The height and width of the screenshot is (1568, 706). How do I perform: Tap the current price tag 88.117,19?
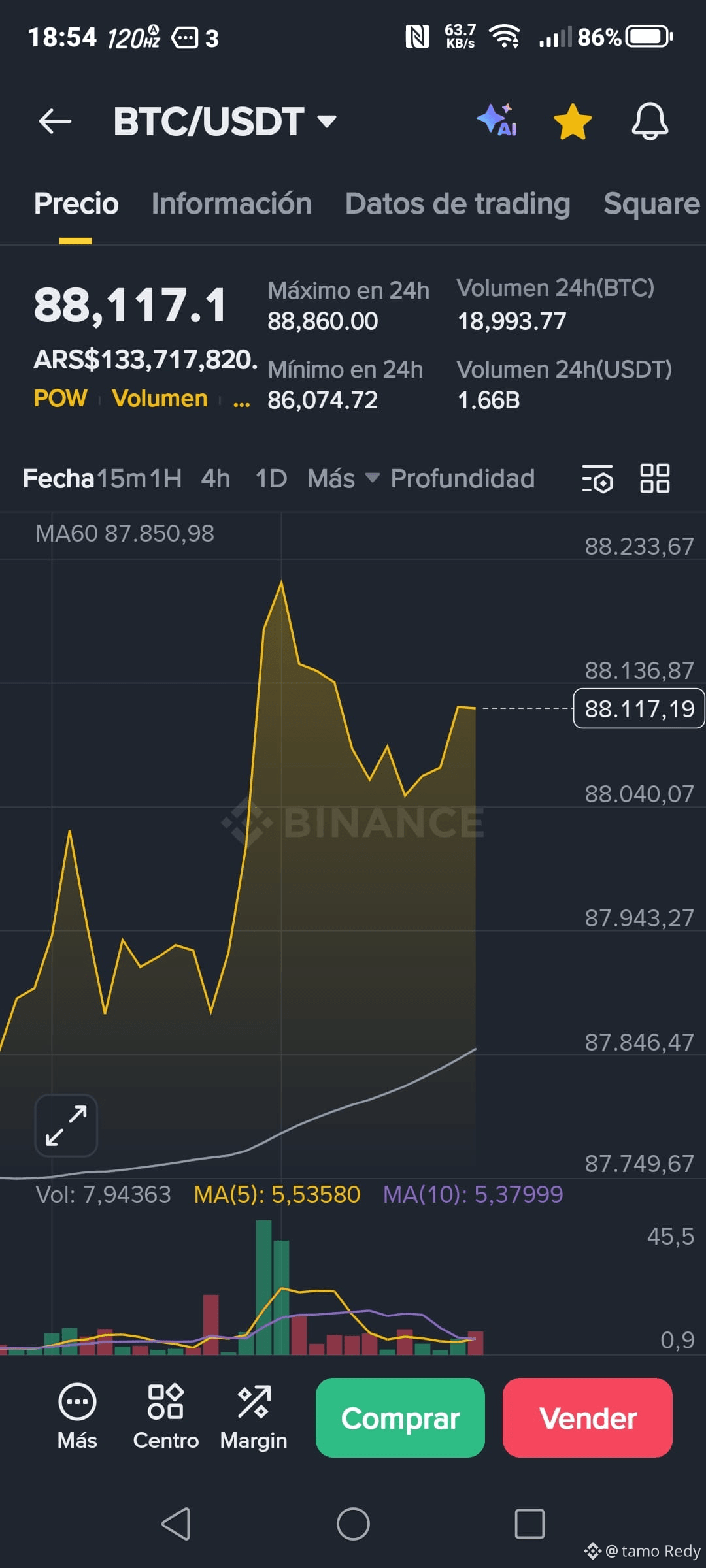pyautogui.click(x=637, y=709)
